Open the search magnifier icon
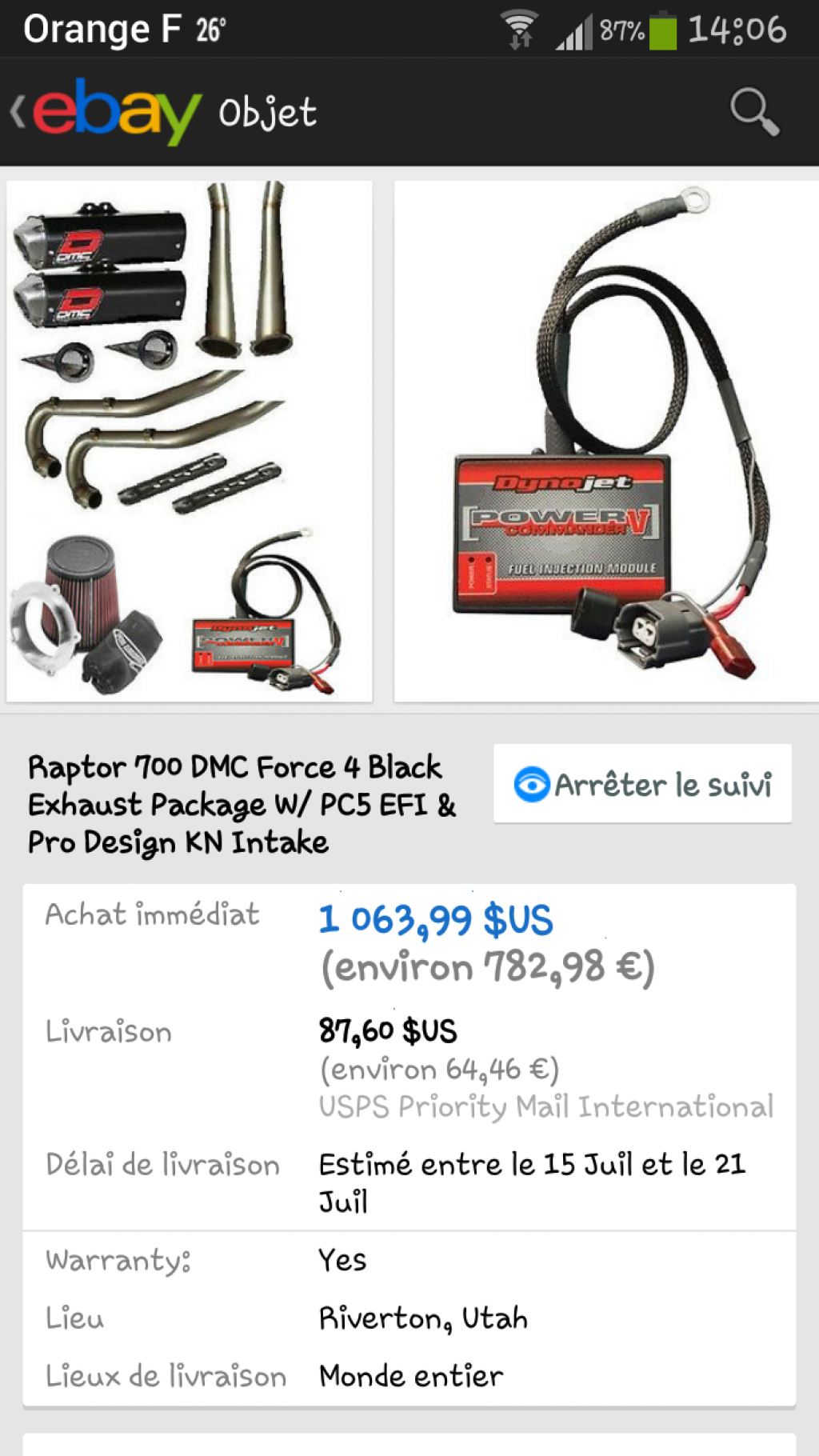 [x=754, y=112]
